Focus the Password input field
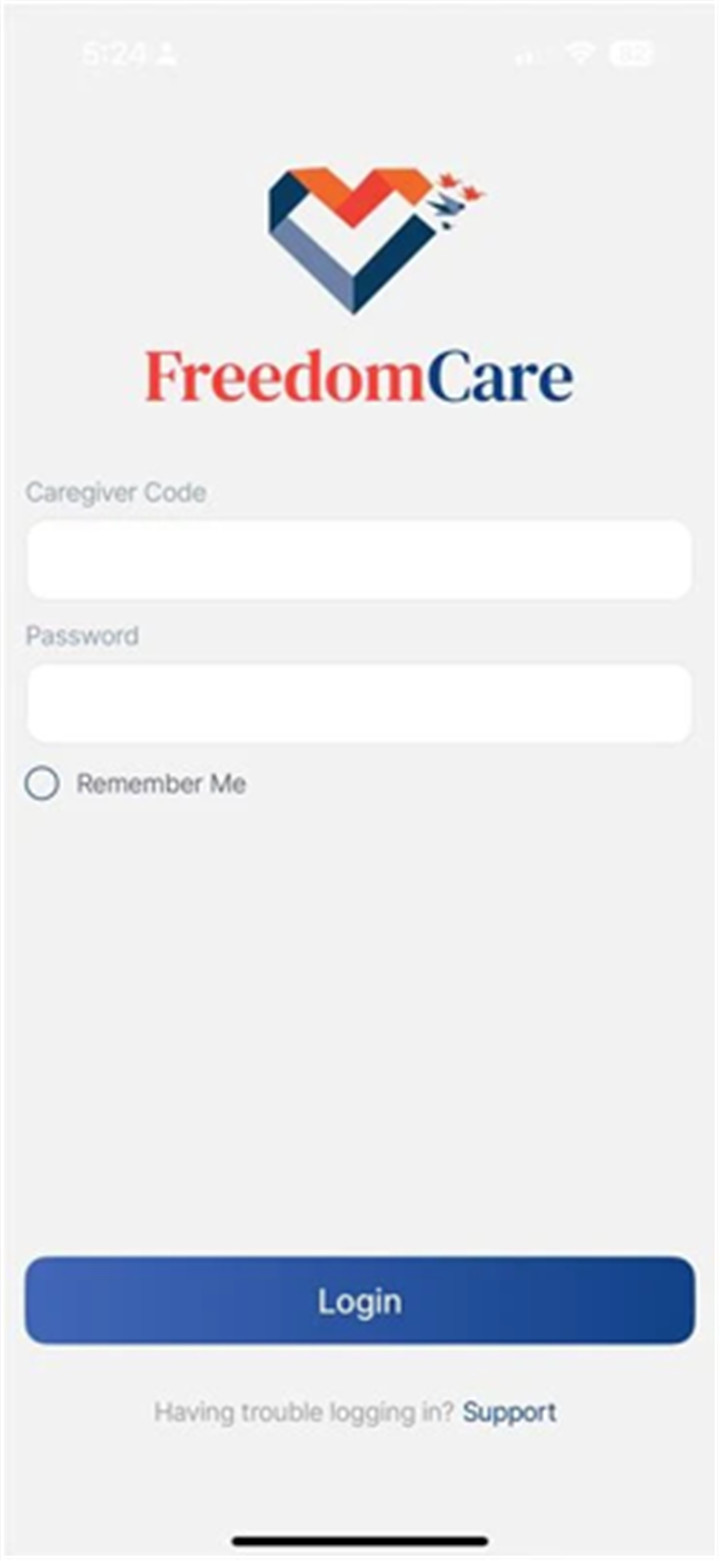The width and height of the screenshot is (720, 1561). coord(359,703)
